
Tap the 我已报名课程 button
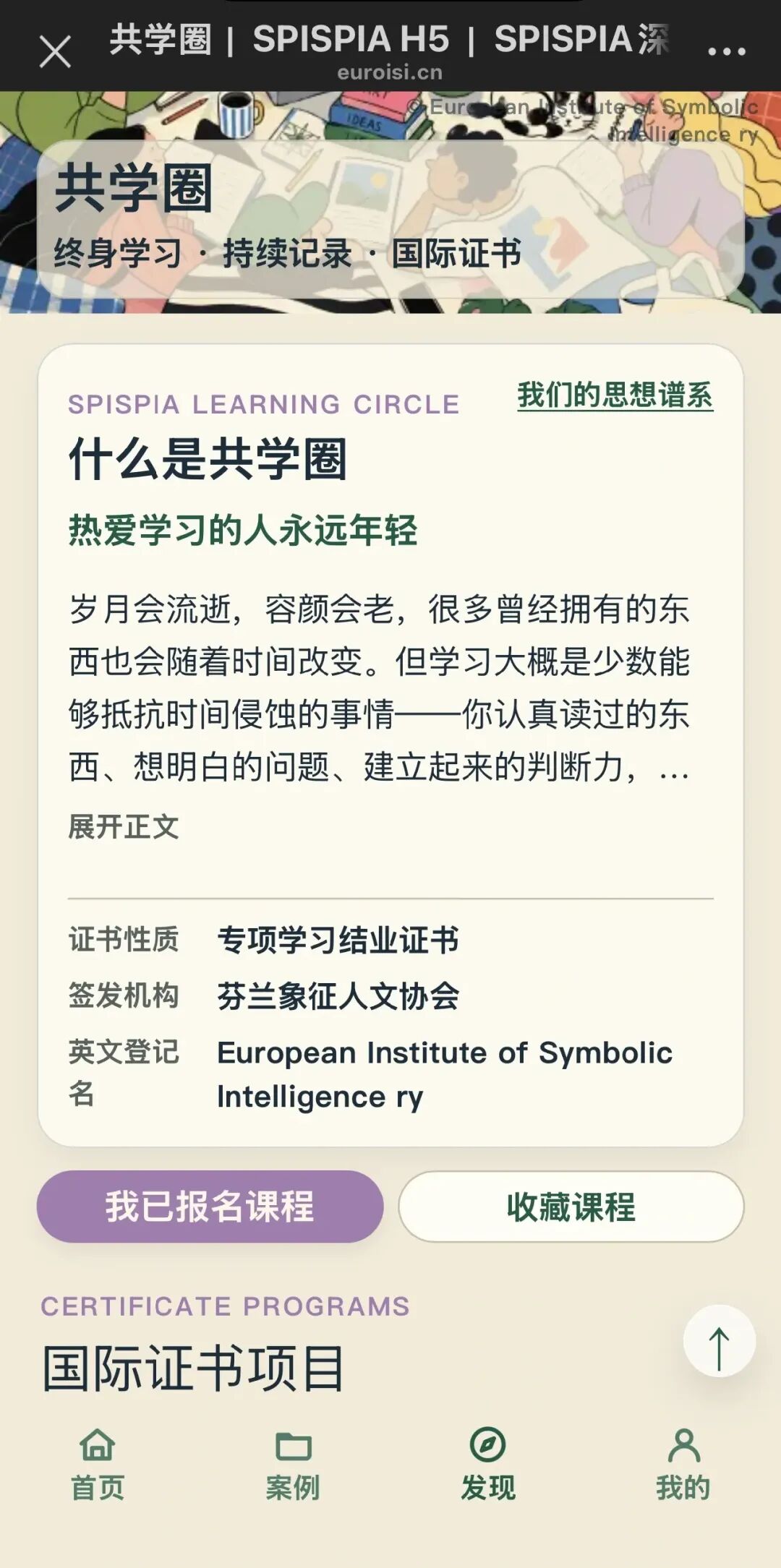pos(210,1207)
